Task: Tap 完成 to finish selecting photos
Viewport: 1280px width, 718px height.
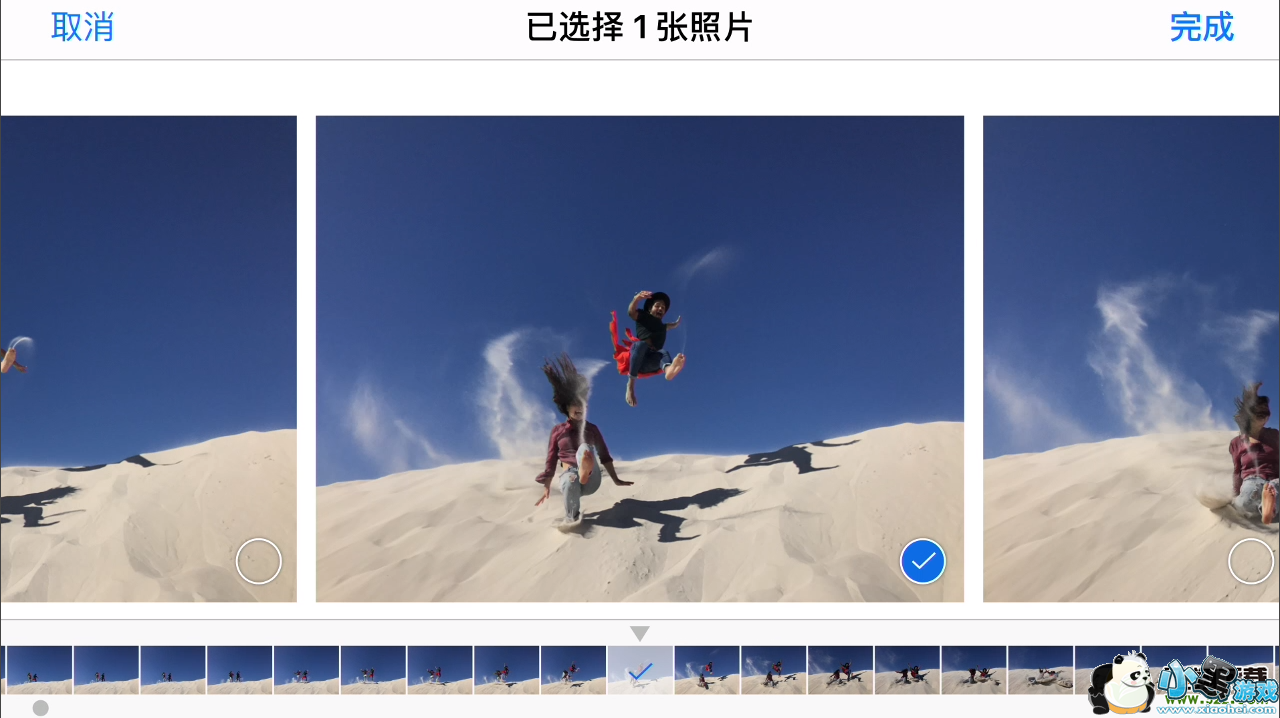Action: tap(1201, 27)
